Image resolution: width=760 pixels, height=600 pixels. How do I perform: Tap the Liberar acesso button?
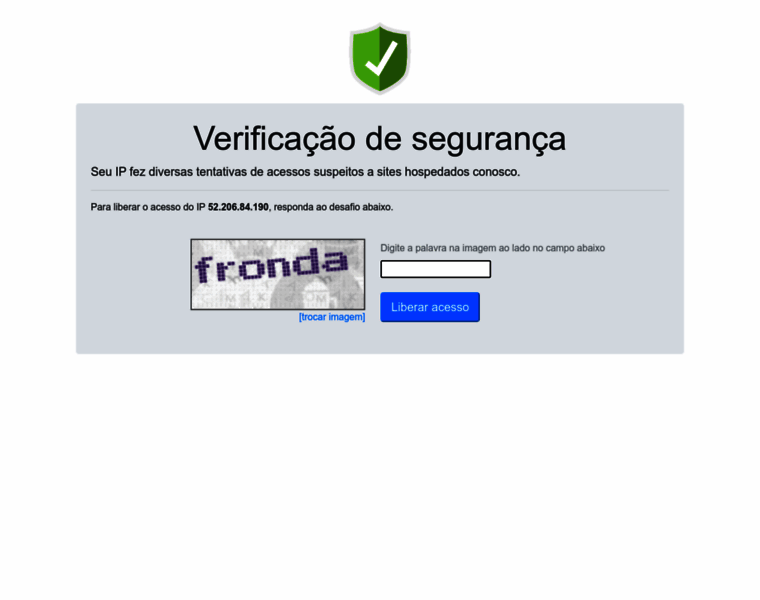[x=430, y=307]
